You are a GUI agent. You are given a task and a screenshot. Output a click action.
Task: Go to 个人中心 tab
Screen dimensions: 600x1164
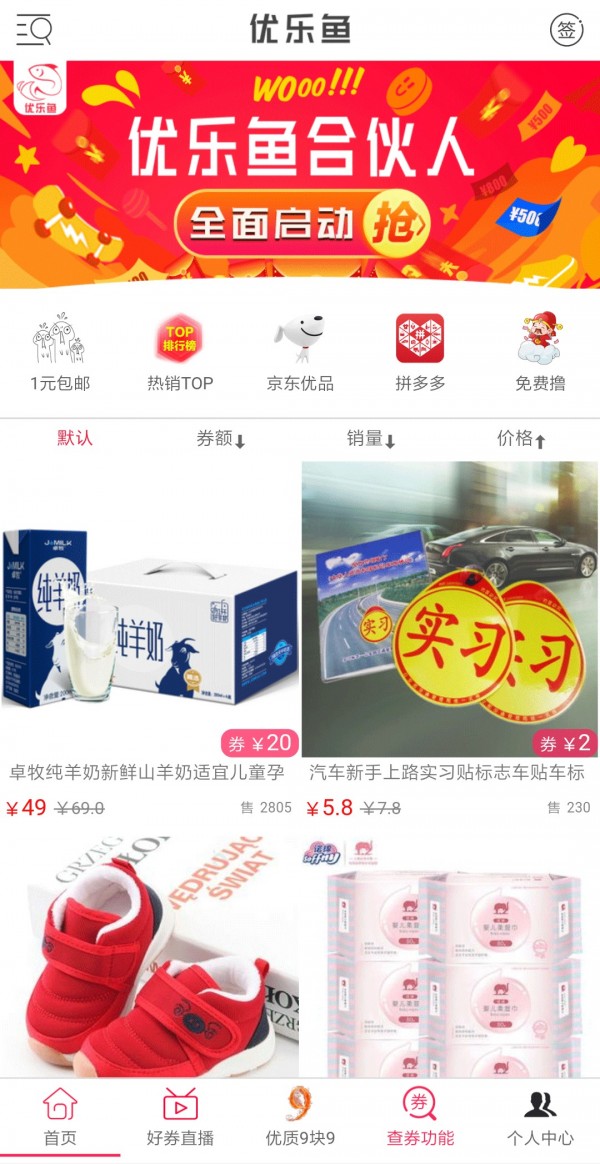540,1118
